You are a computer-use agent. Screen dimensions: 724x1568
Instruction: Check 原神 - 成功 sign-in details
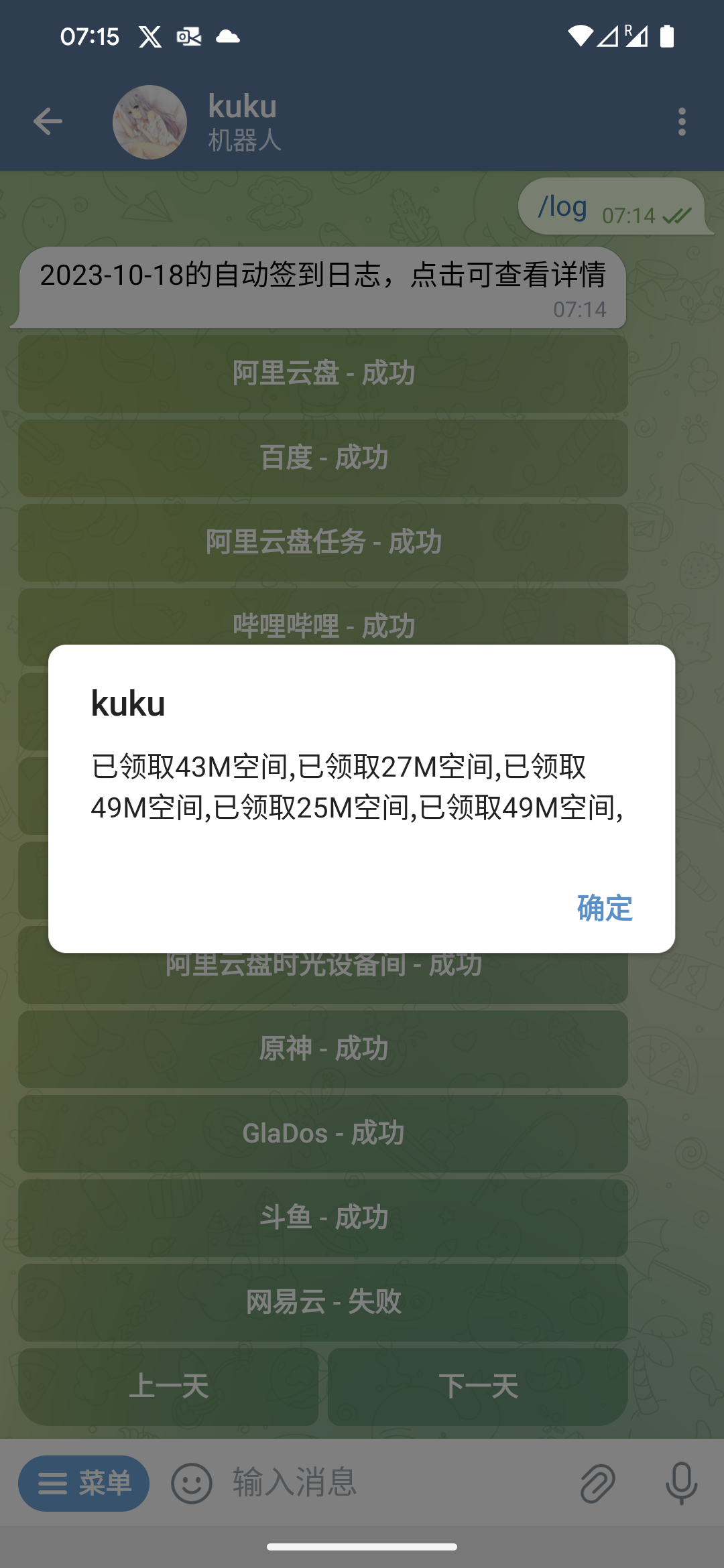323,1049
